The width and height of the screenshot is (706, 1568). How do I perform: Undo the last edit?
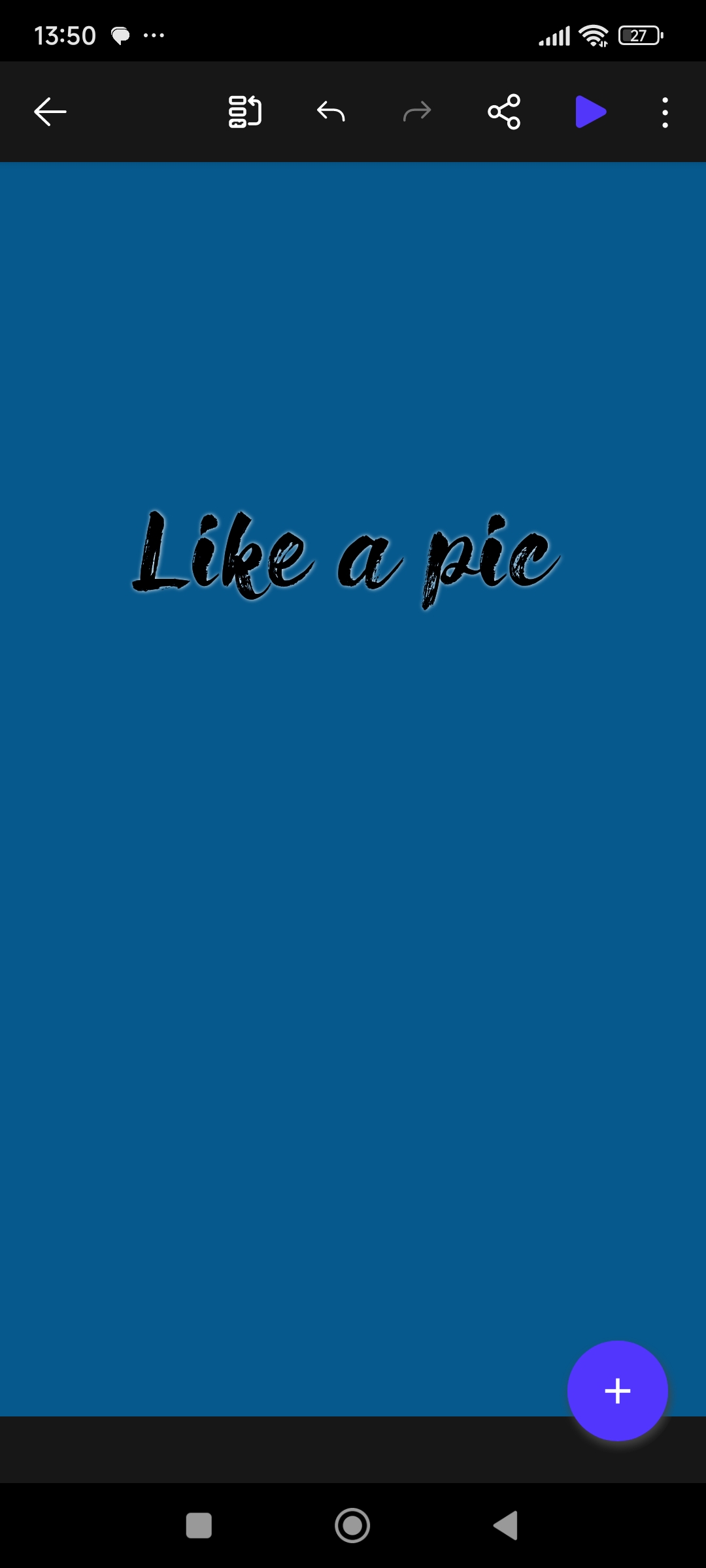331,112
